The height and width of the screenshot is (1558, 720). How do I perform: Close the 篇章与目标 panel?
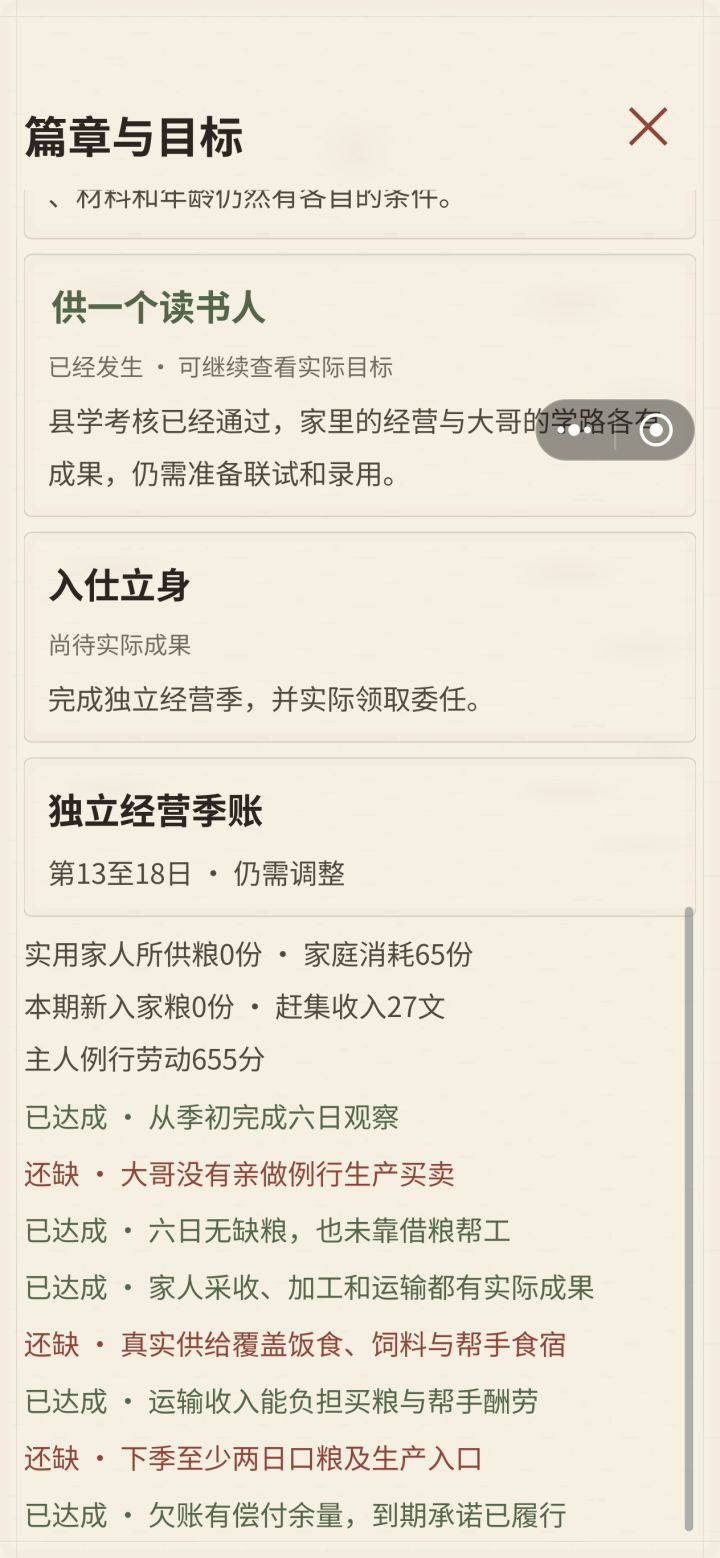point(648,127)
